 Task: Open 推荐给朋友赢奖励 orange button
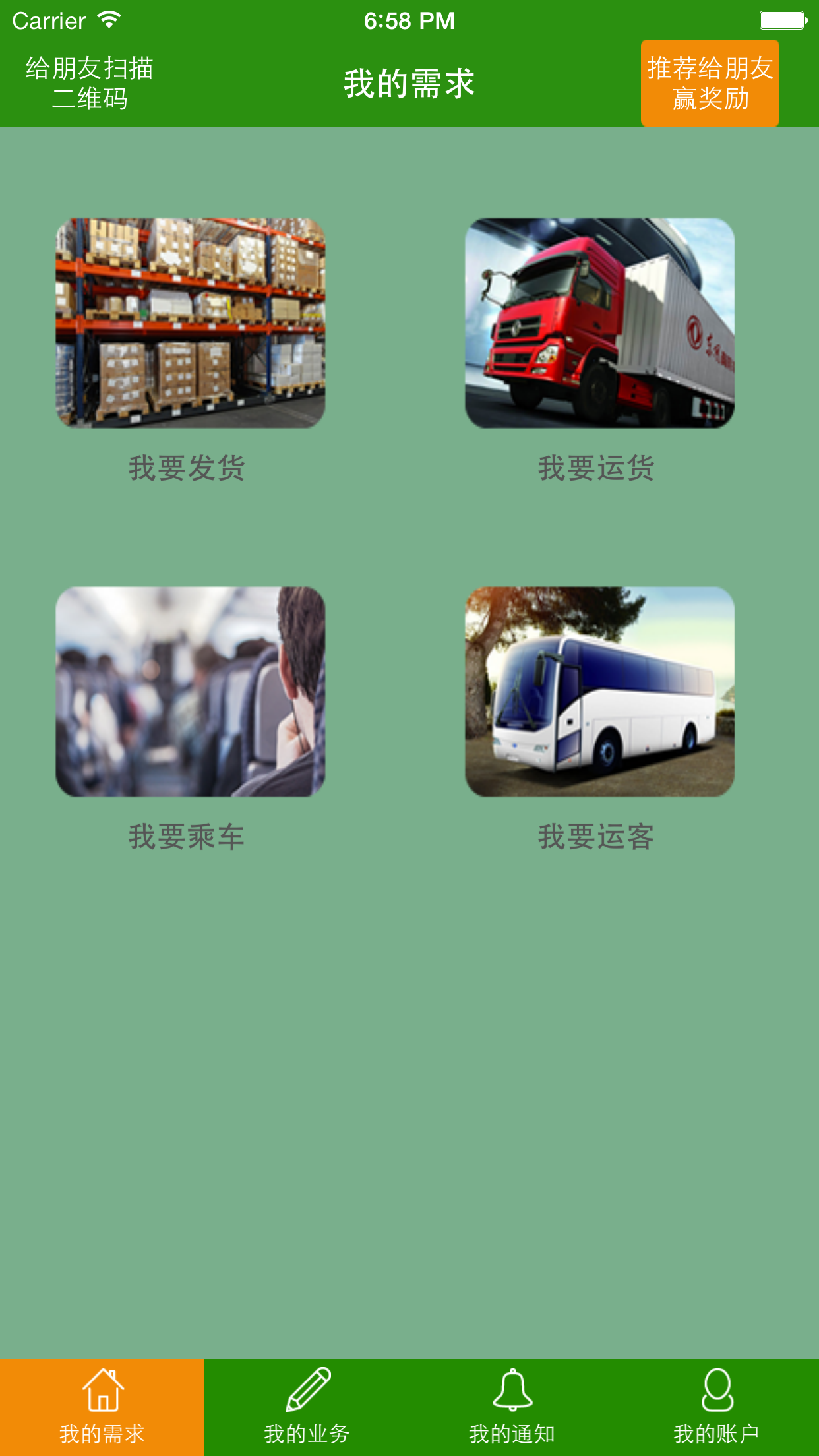(x=710, y=84)
